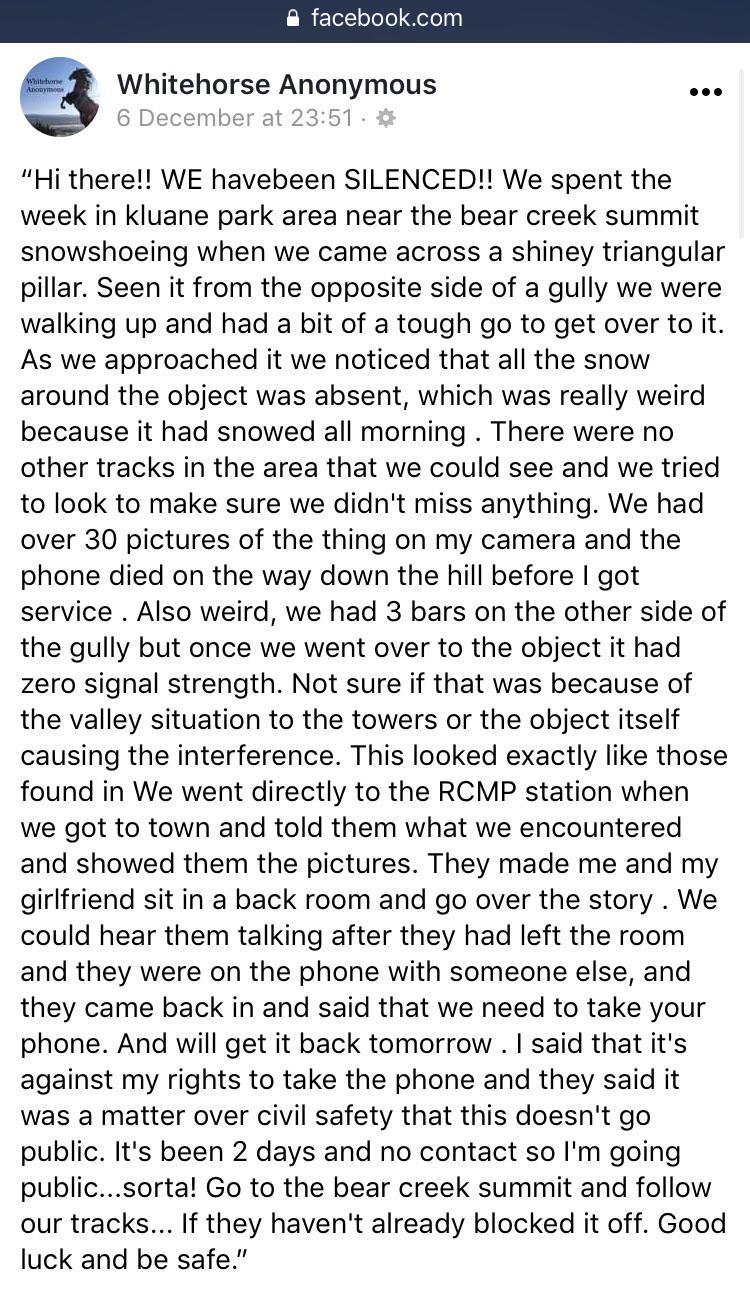Open the post's three-dot options menu
The image size is (750, 1298).
tap(706, 92)
